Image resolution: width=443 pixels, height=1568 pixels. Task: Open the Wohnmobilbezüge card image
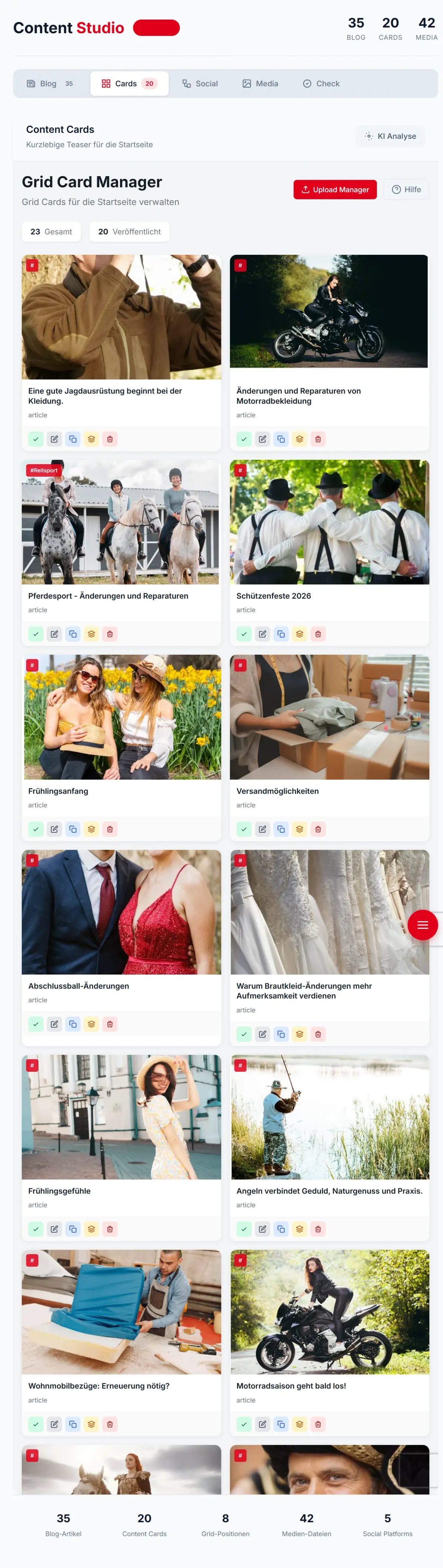tap(121, 1312)
